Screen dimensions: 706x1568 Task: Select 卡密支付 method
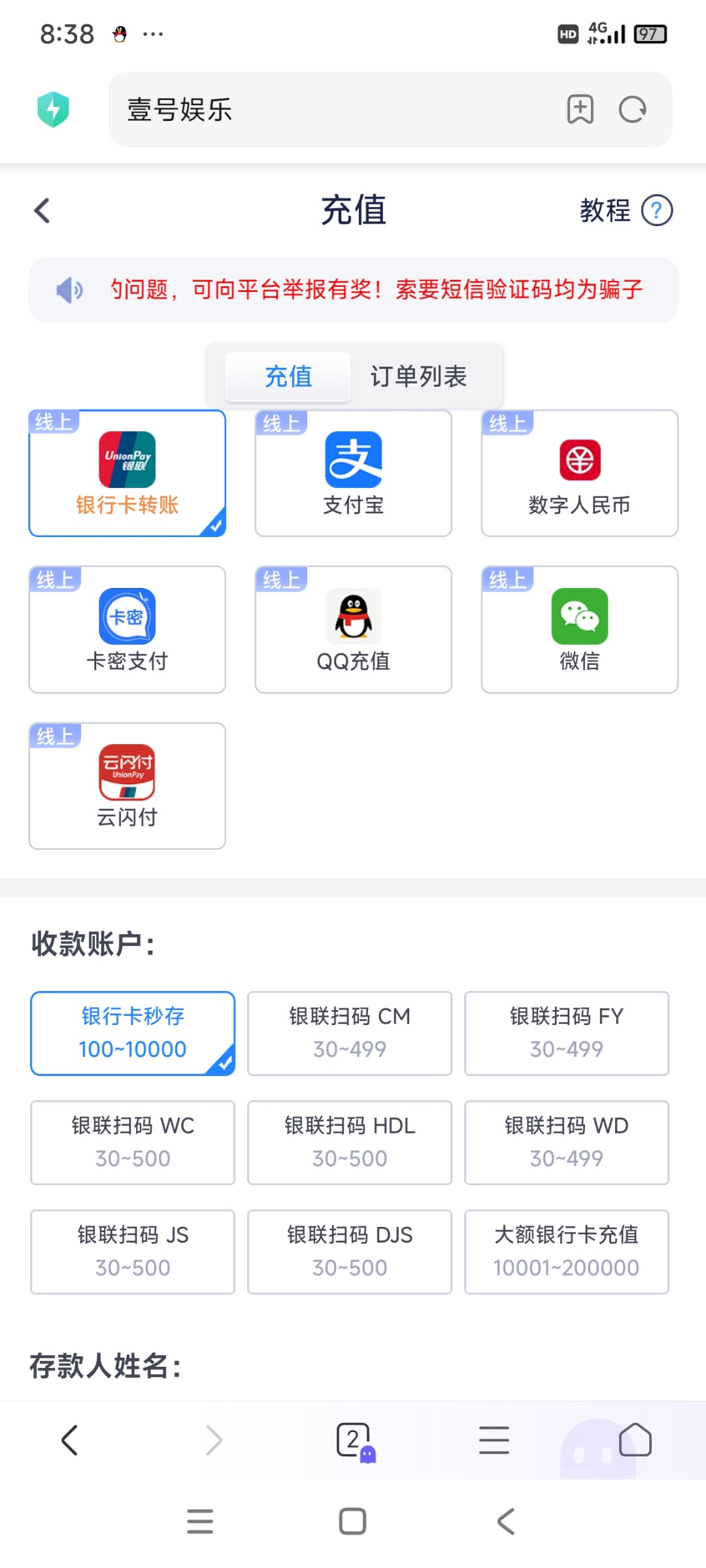[127, 629]
